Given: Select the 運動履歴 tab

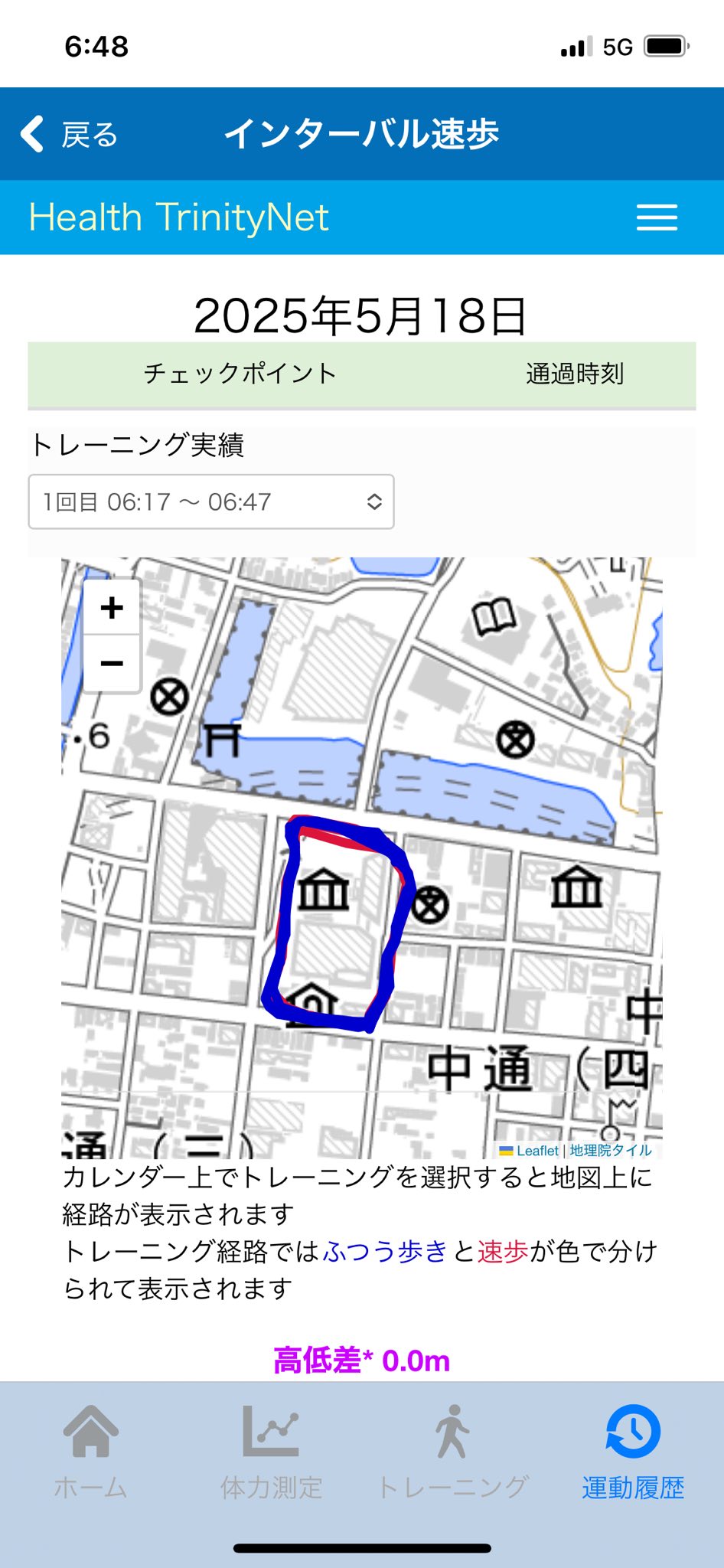Looking at the screenshot, I should tap(633, 1452).
